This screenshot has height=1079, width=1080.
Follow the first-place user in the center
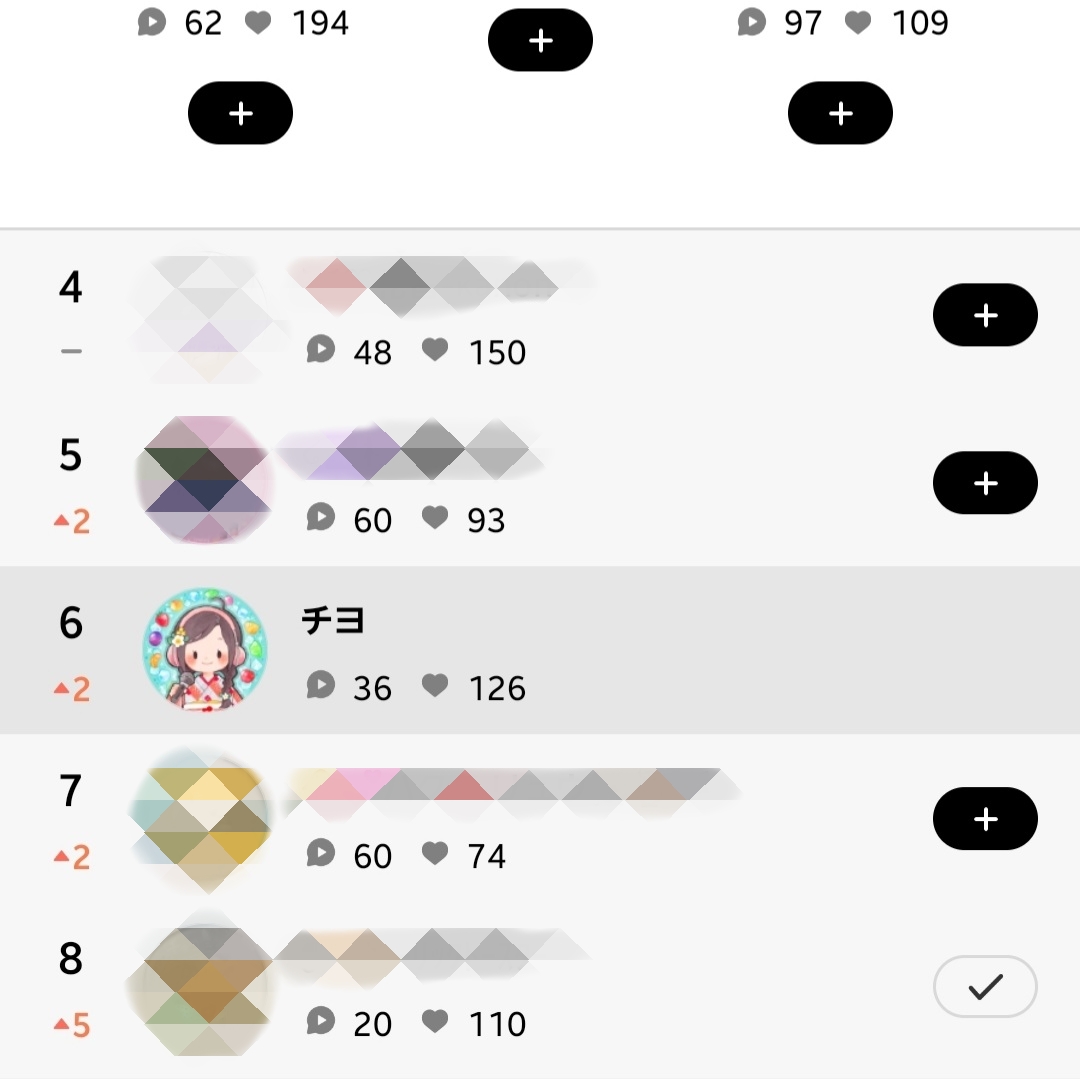(540, 40)
